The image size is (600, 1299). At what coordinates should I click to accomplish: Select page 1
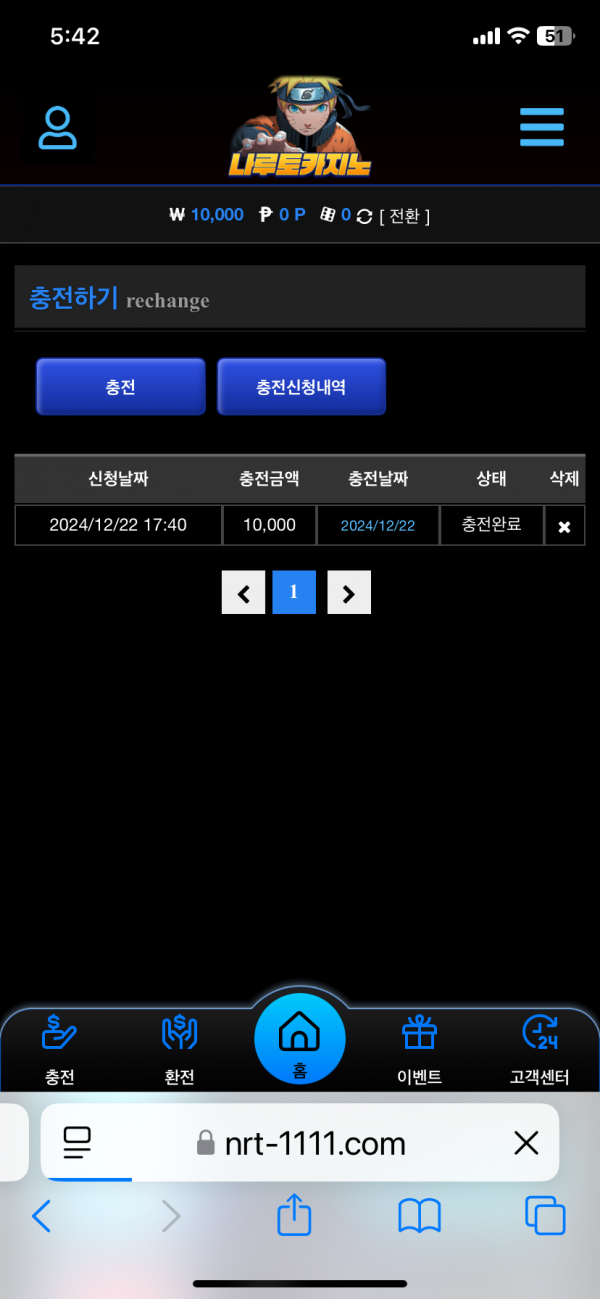[x=294, y=593]
